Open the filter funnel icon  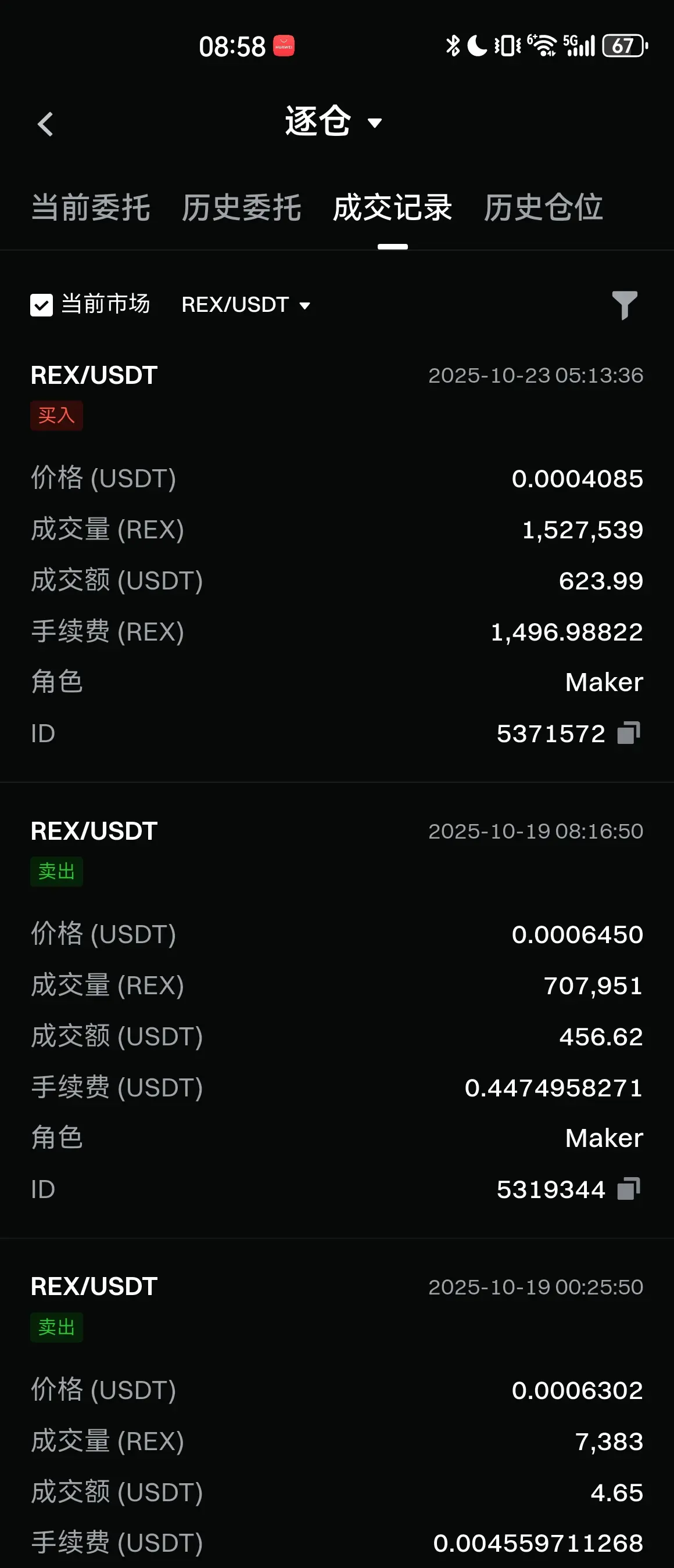tap(624, 305)
